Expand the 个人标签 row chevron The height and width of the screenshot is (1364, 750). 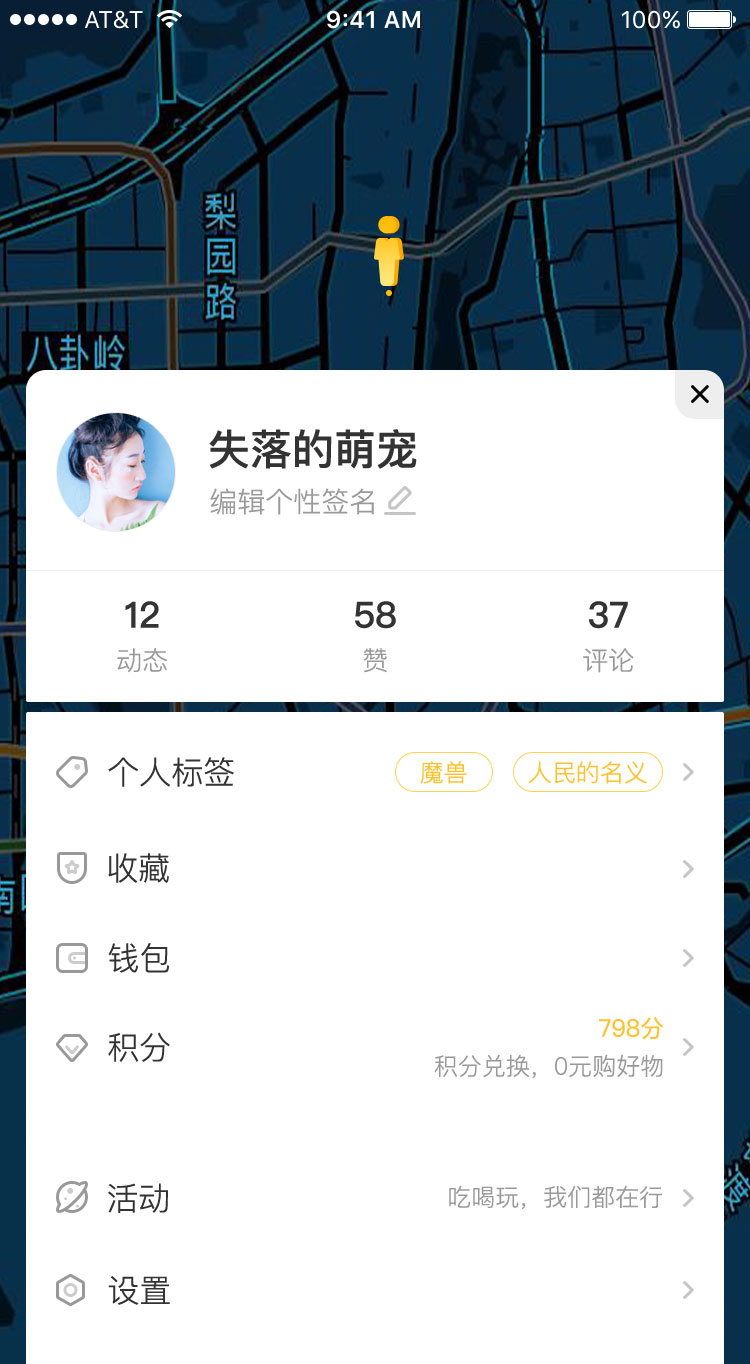click(688, 772)
